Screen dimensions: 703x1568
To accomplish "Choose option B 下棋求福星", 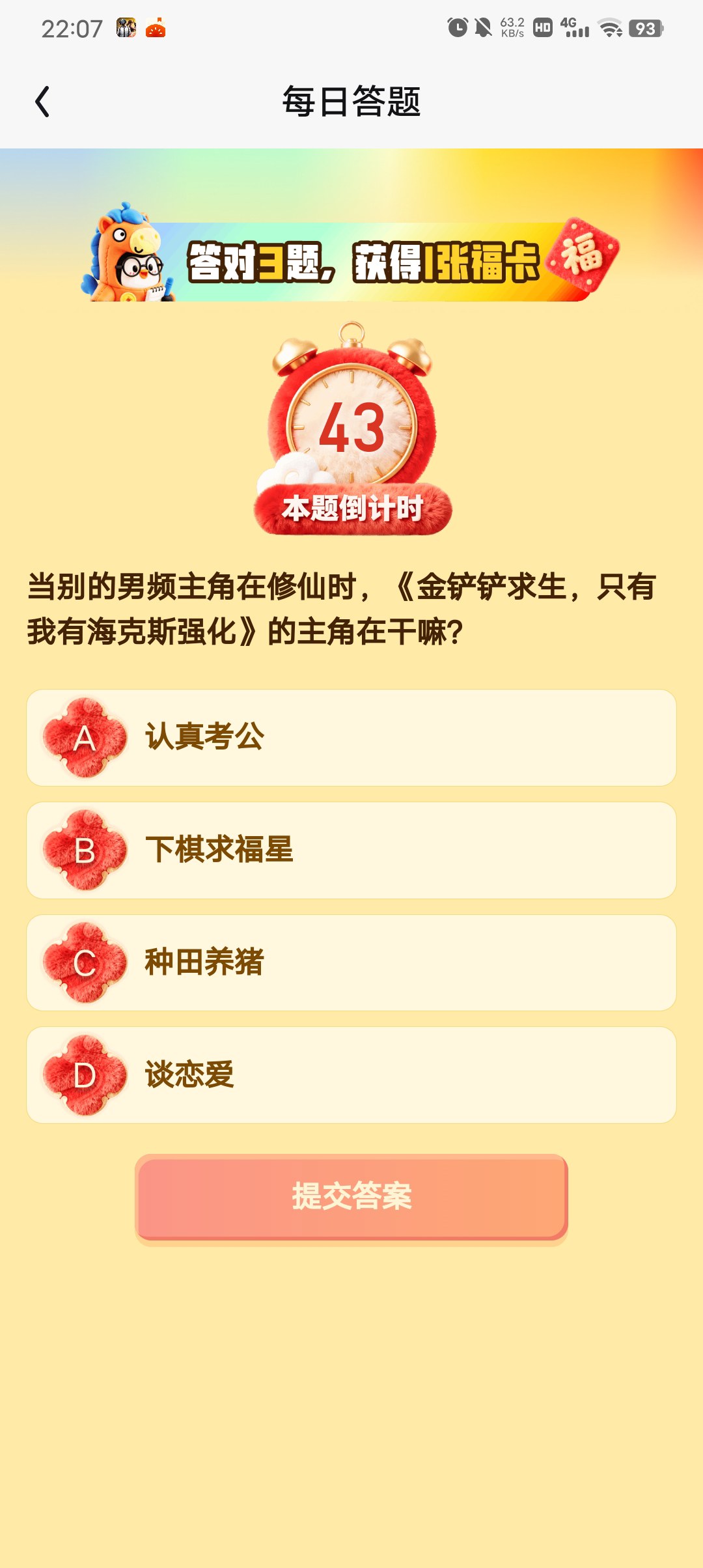I will [x=351, y=850].
